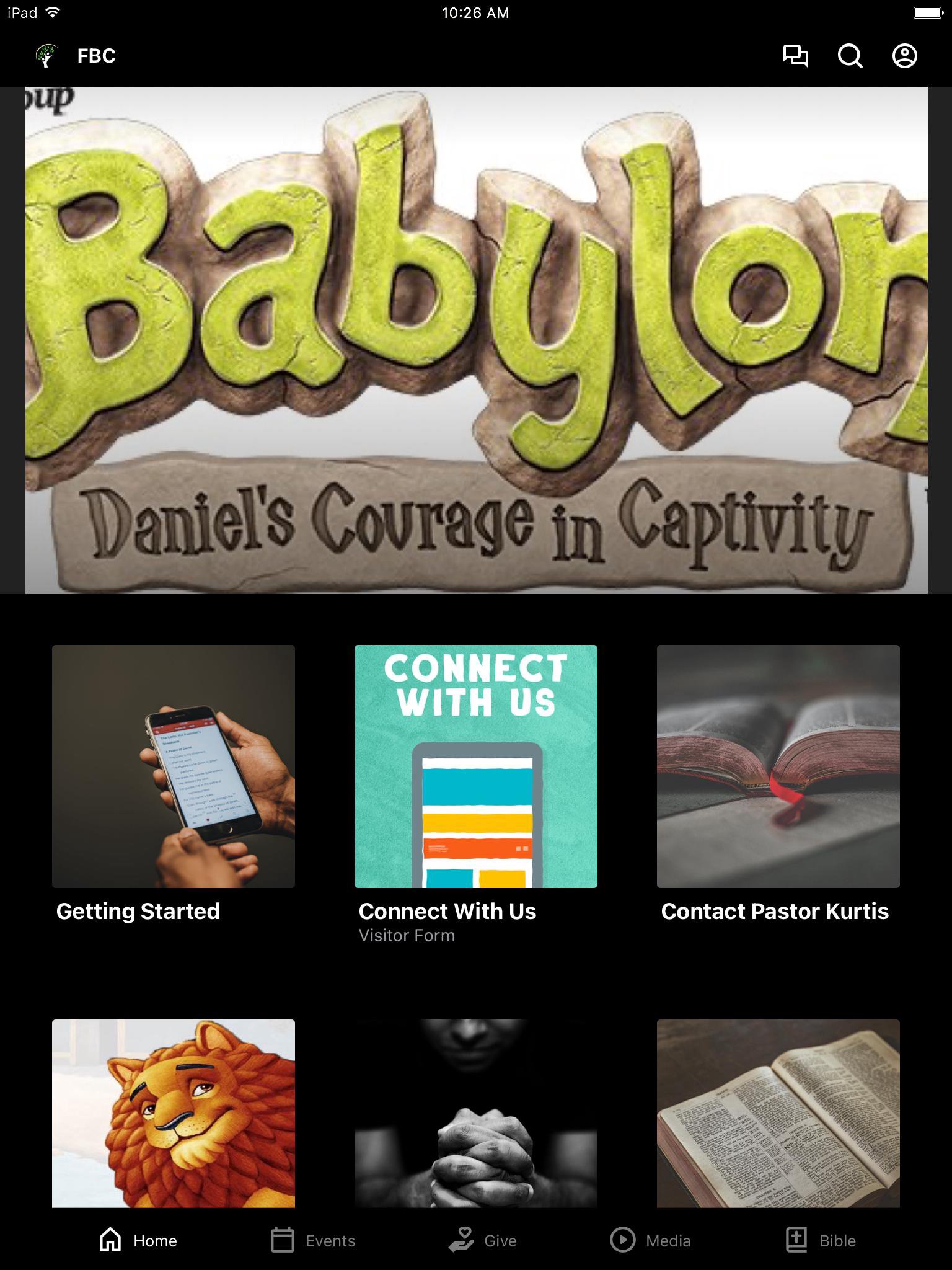Open search from the top bar
Image resolution: width=952 pixels, height=1270 pixels.
(x=850, y=56)
